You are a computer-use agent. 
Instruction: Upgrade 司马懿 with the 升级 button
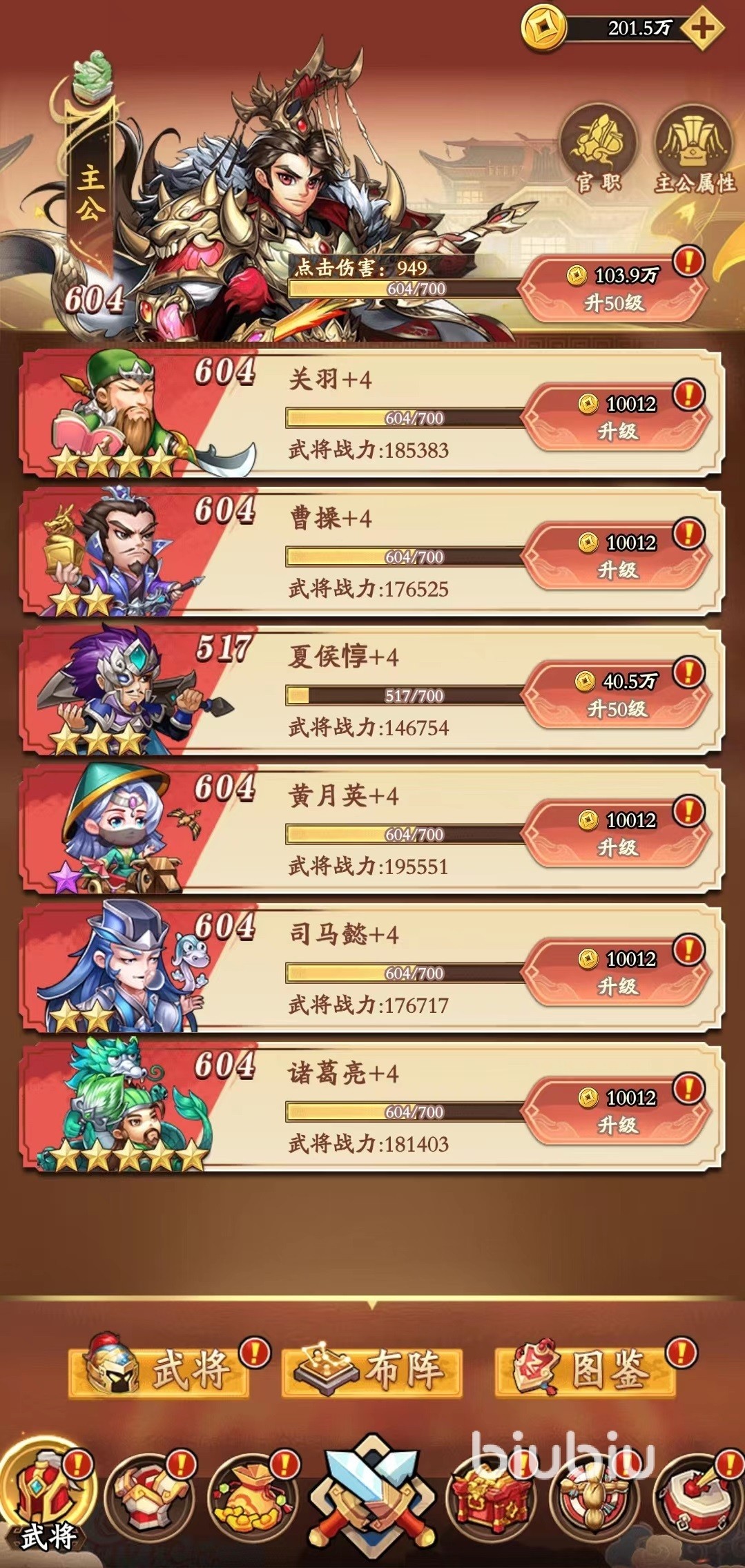617,973
